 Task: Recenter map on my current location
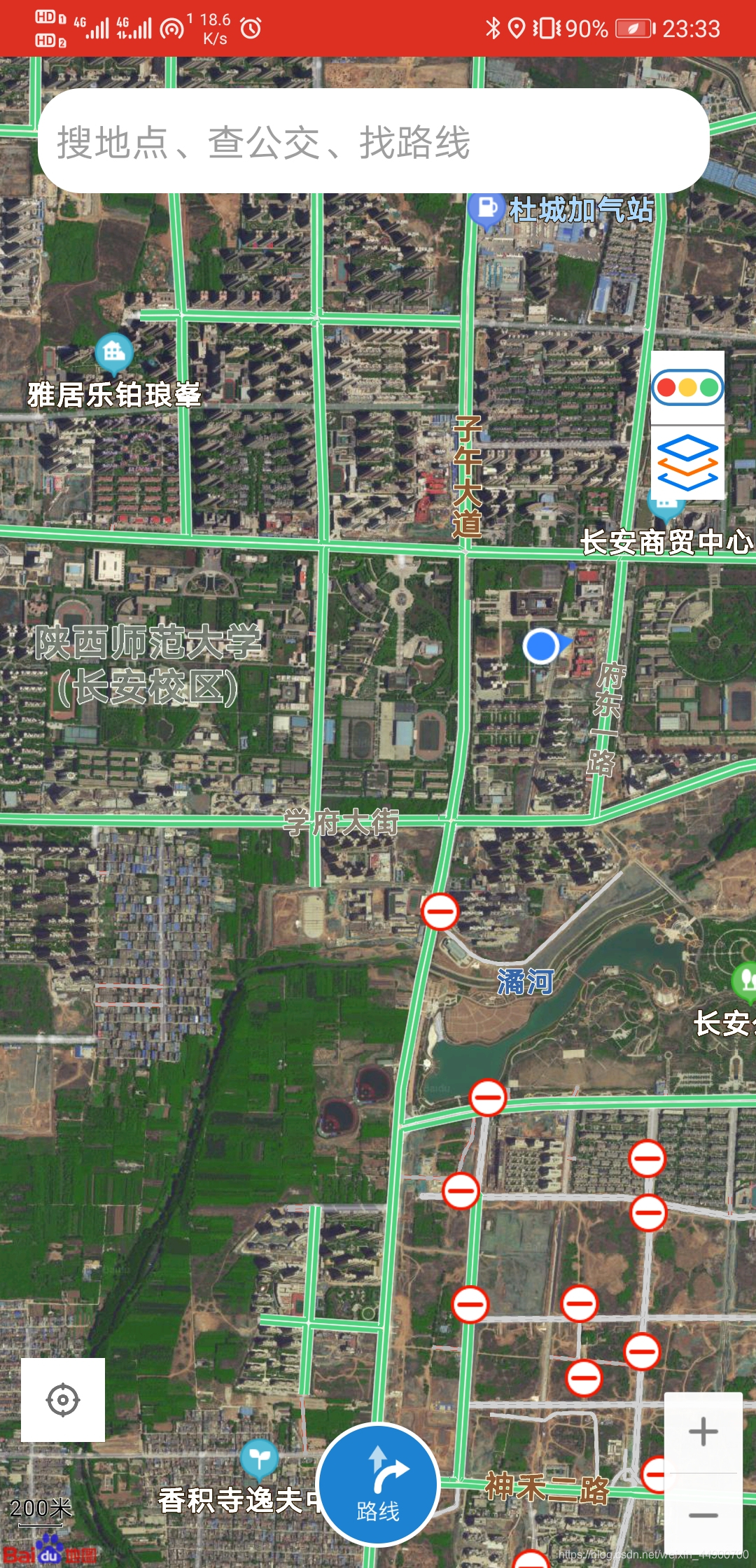click(x=63, y=1400)
